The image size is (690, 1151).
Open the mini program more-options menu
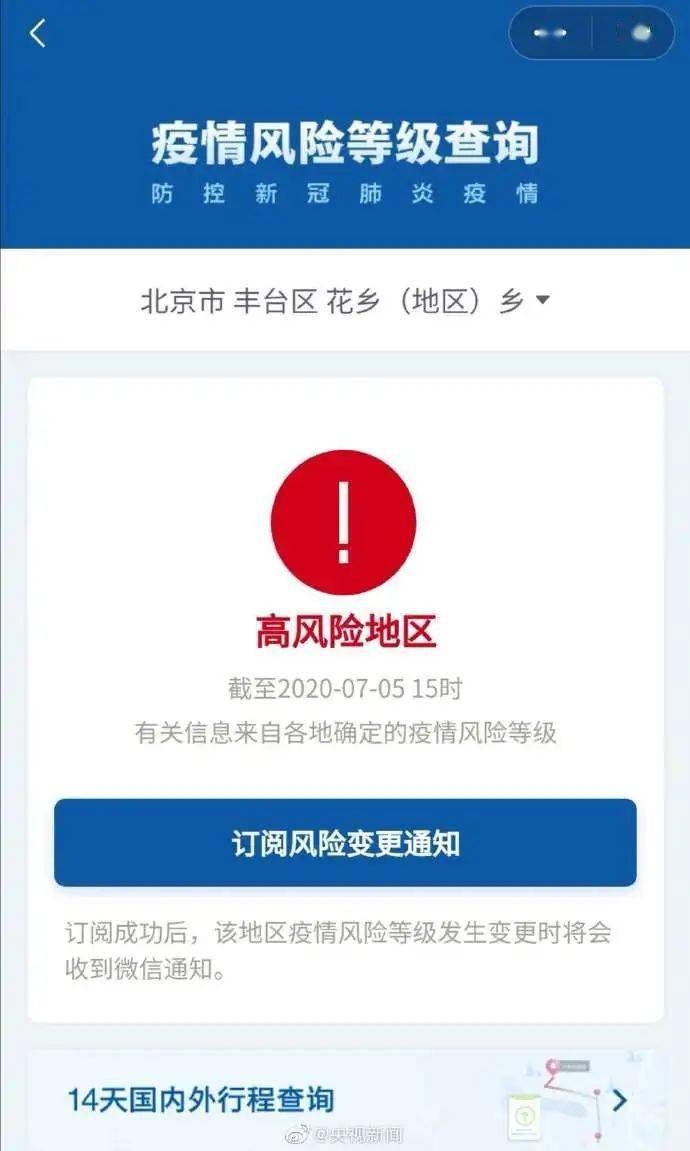click(x=551, y=33)
